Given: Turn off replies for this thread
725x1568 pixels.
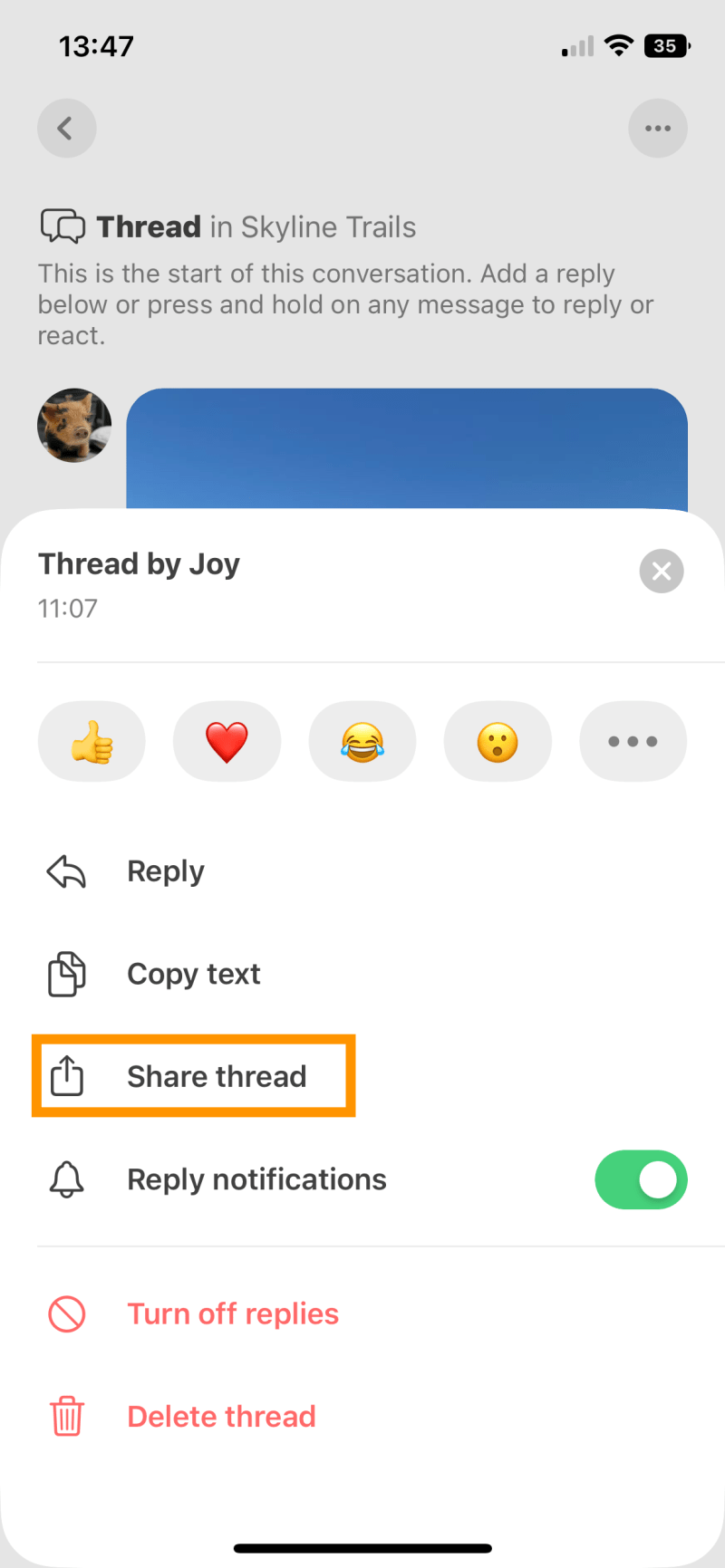Looking at the screenshot, I should click(x=232, y=1313).
